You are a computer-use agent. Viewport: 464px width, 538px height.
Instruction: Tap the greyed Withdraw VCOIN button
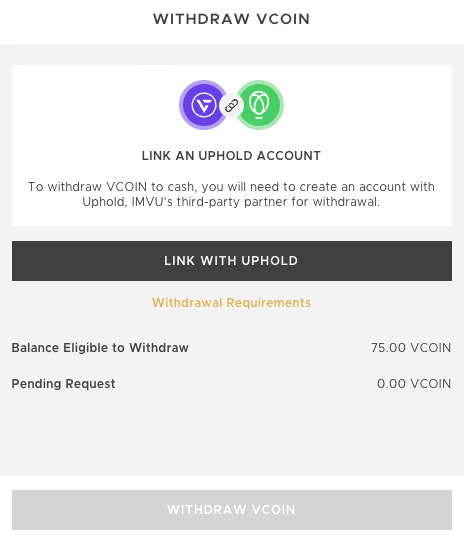click(x=232, y=510)
